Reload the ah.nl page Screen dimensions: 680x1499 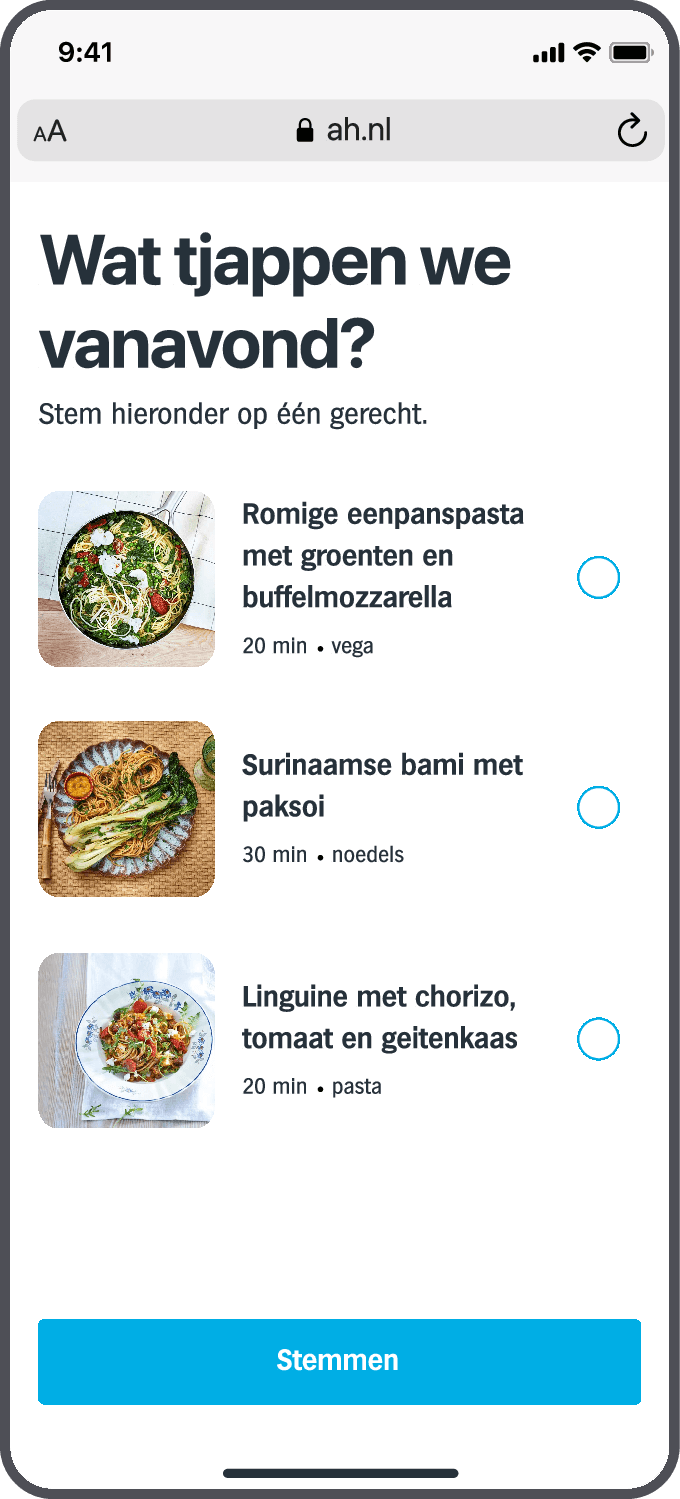[632, 131]
